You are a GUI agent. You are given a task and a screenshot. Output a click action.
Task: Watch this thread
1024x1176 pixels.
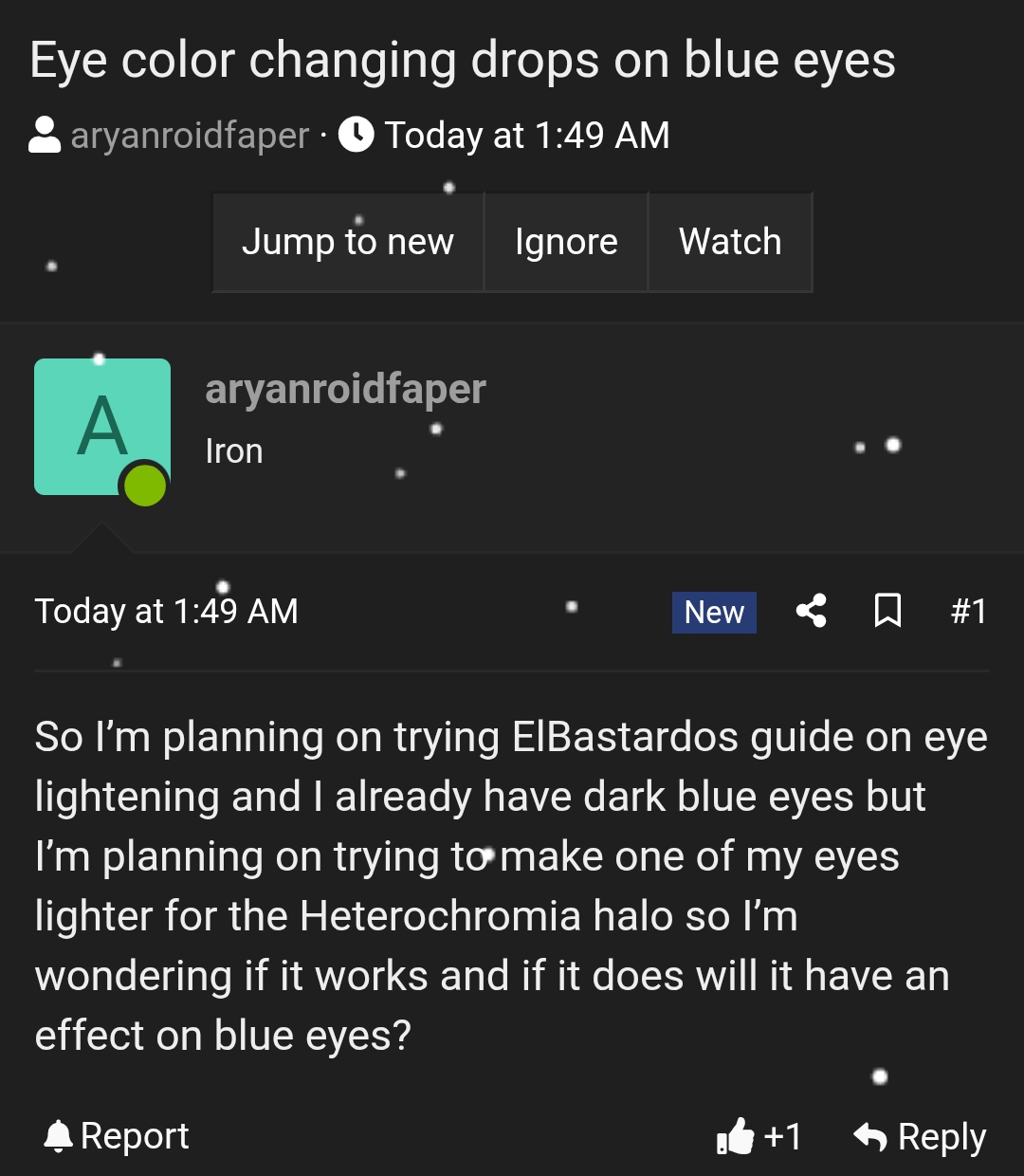pyautogui.click(x=729, y=242)
